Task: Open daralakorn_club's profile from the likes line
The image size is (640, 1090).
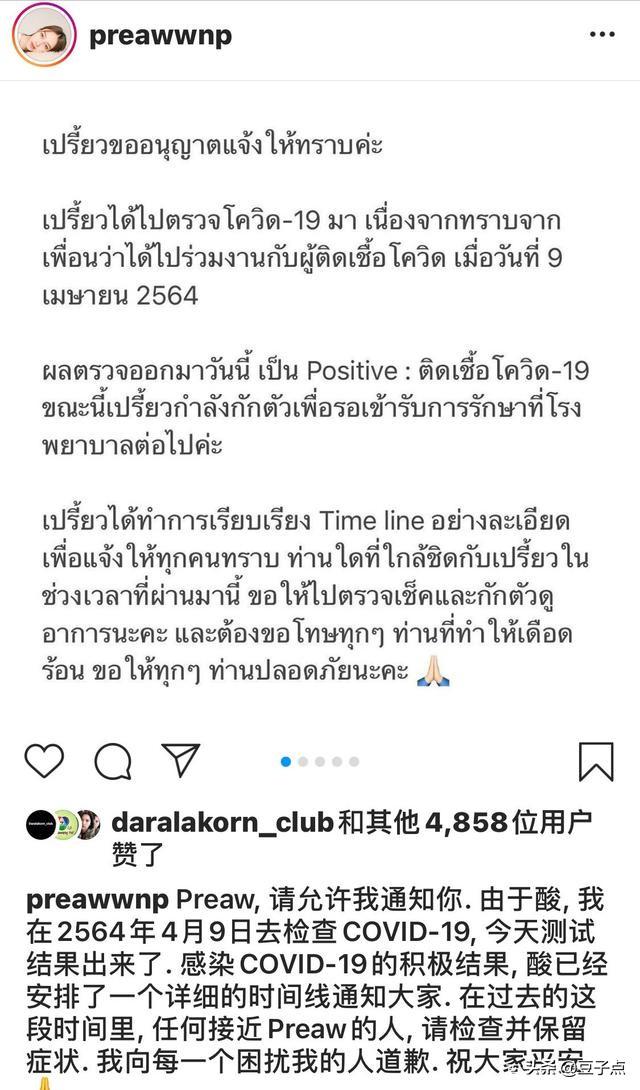Action: 222,823
